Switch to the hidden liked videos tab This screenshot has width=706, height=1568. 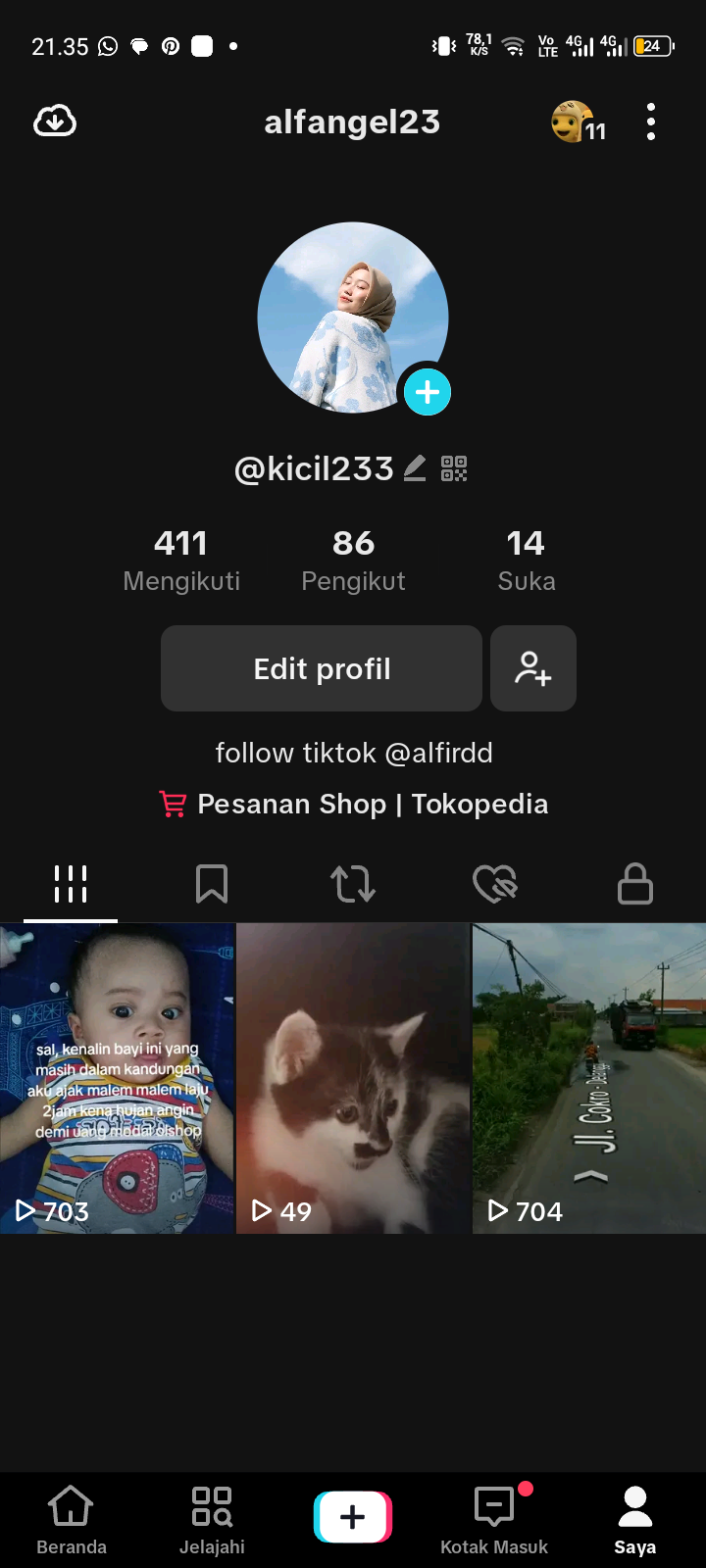click(x=494, y=884)
